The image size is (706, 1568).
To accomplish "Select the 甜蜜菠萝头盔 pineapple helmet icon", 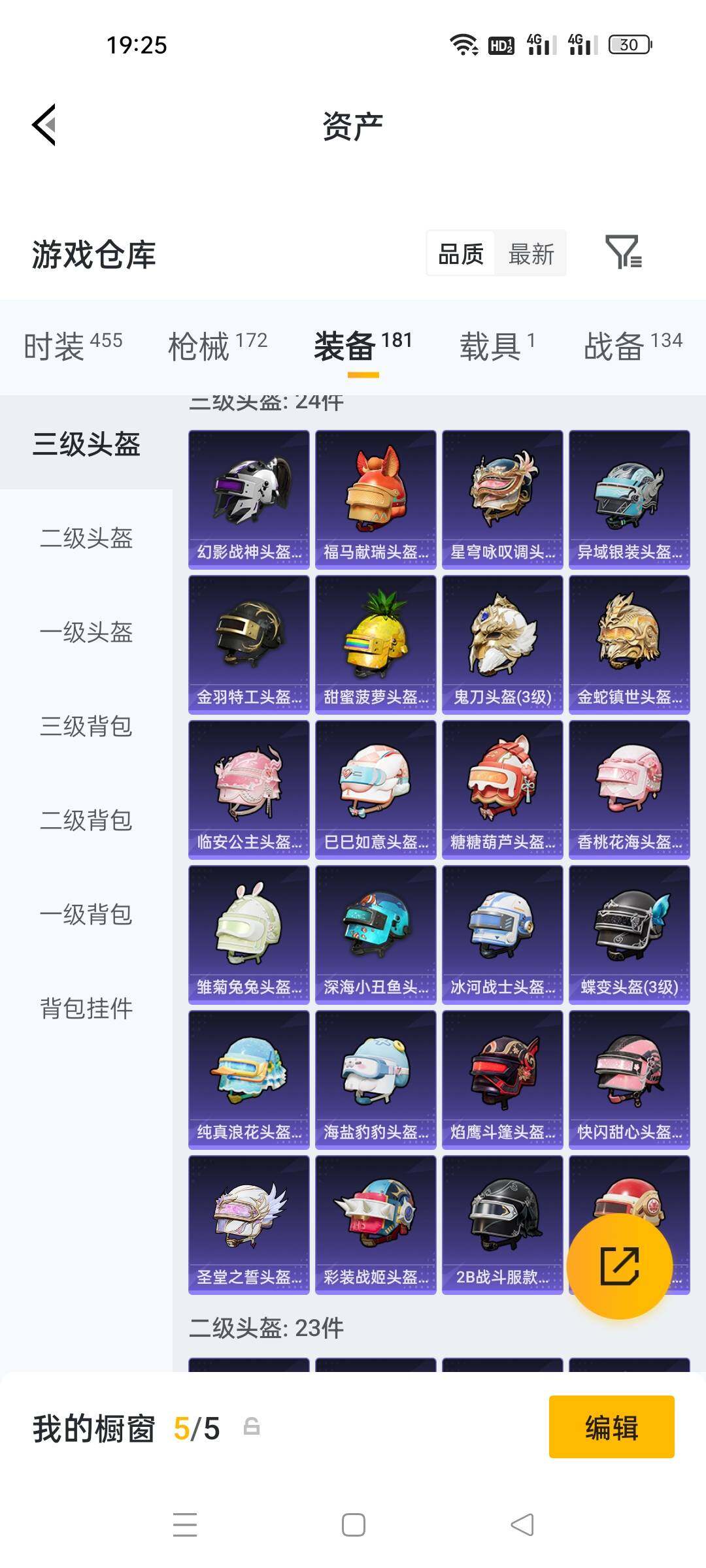I will click(375, 637).
